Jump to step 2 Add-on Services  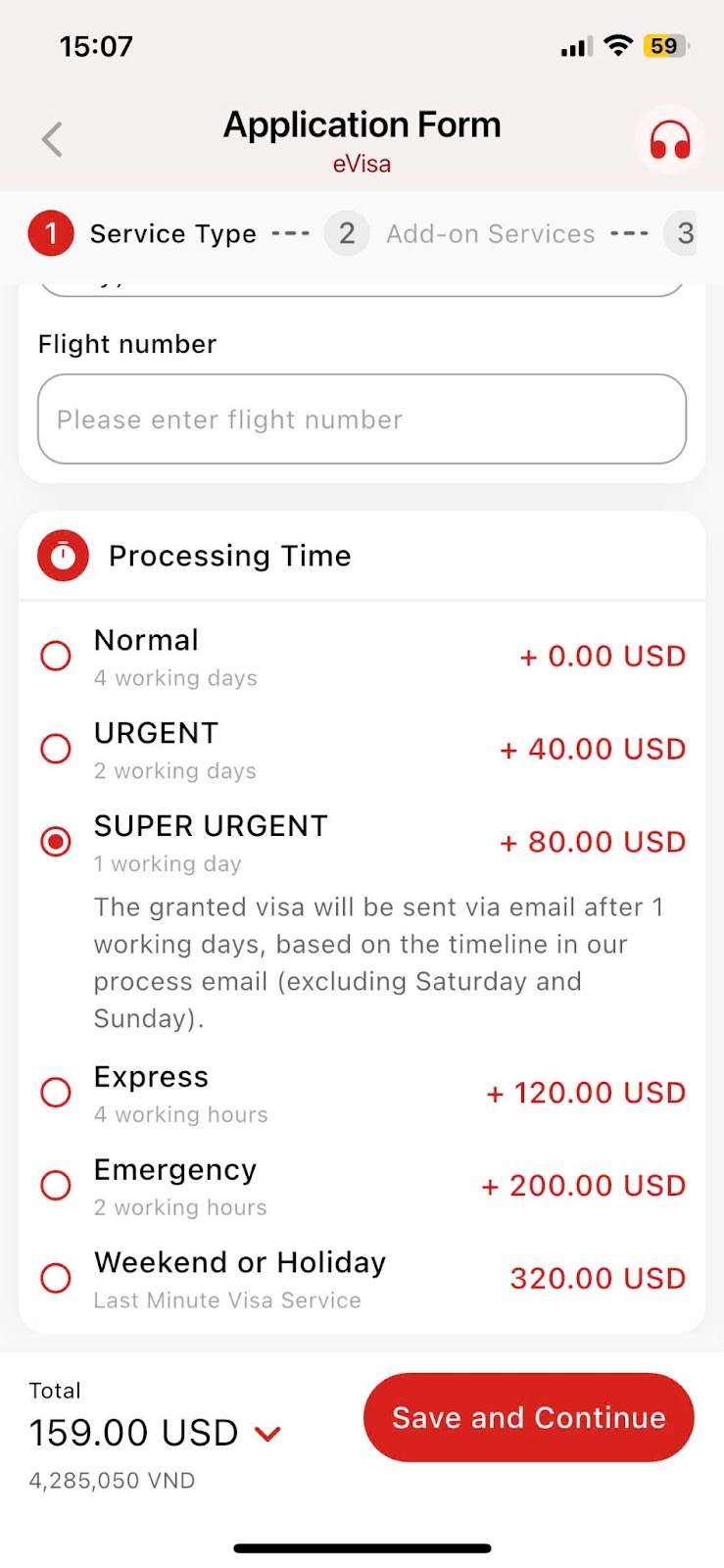tap(347, 234)
